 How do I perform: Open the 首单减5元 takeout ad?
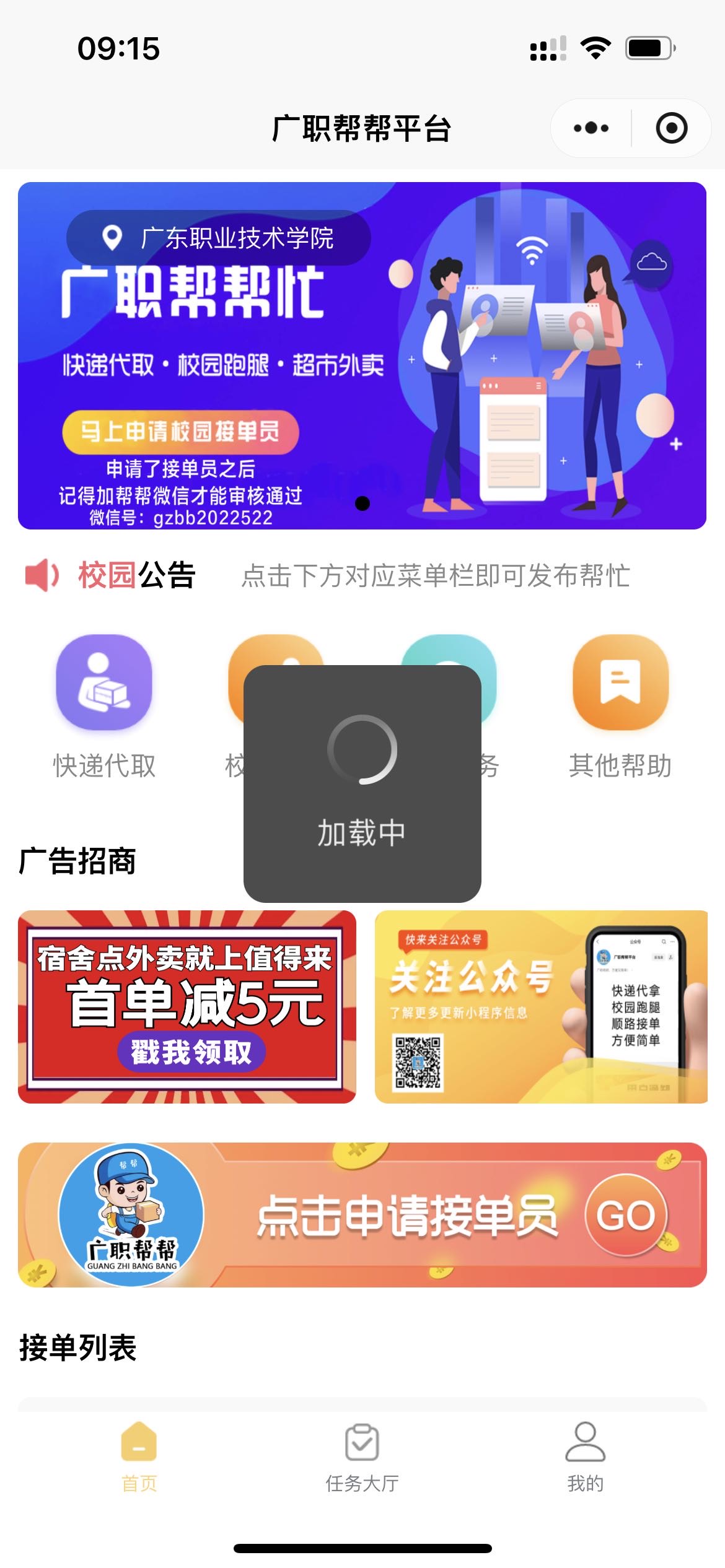[x=187, y=1006]
